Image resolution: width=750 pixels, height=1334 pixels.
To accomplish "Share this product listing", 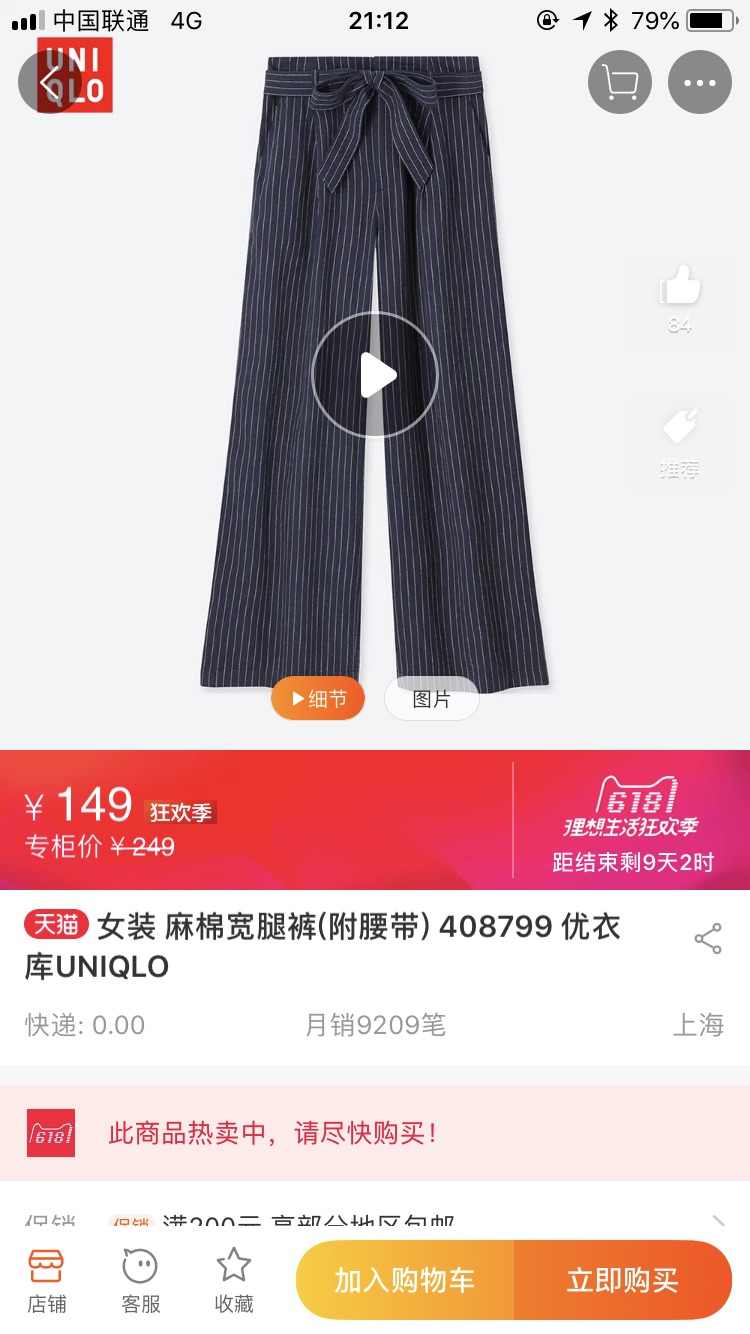I will click(x=708, y=939).
